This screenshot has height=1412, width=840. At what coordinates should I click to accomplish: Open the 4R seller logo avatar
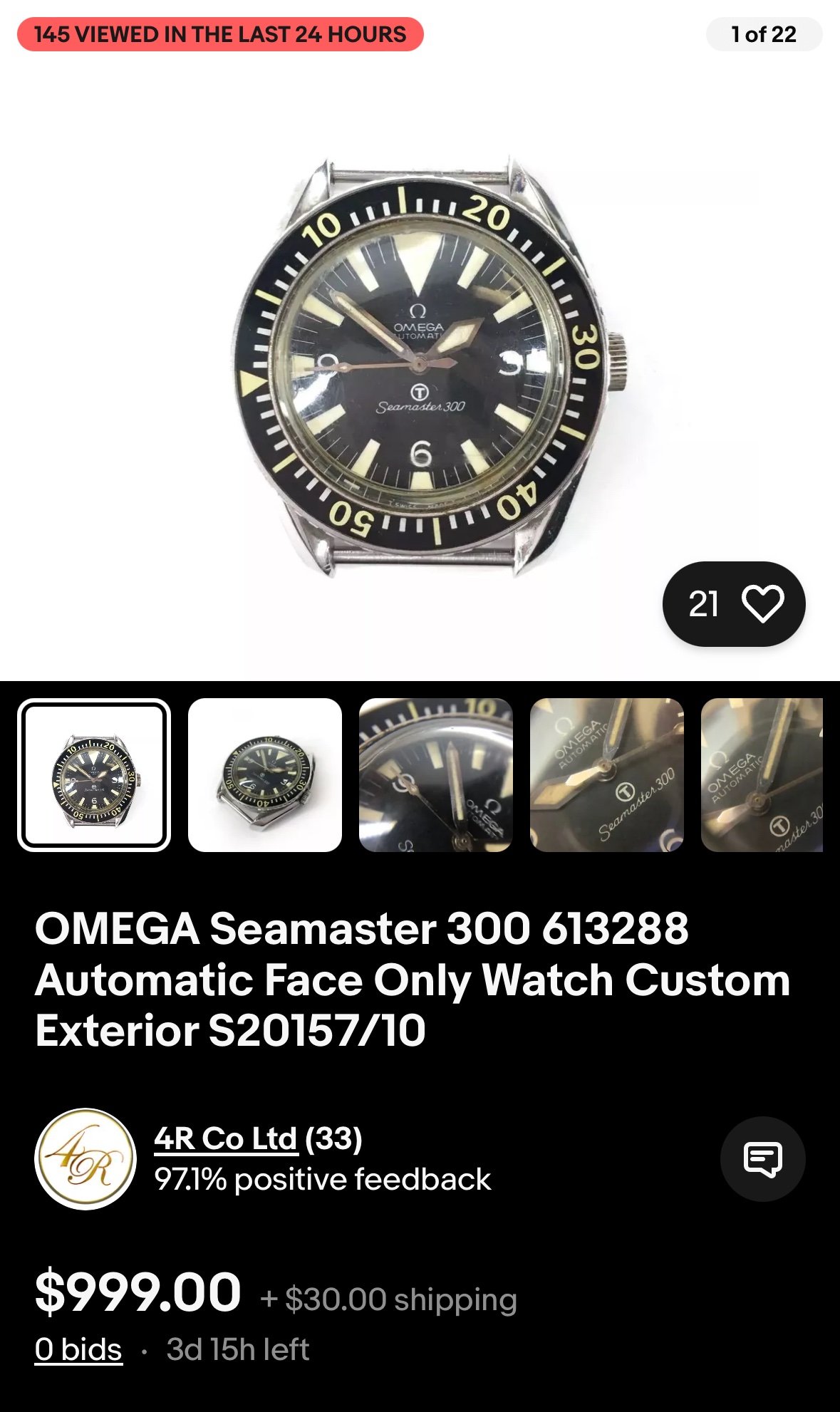click(85, 1159)
